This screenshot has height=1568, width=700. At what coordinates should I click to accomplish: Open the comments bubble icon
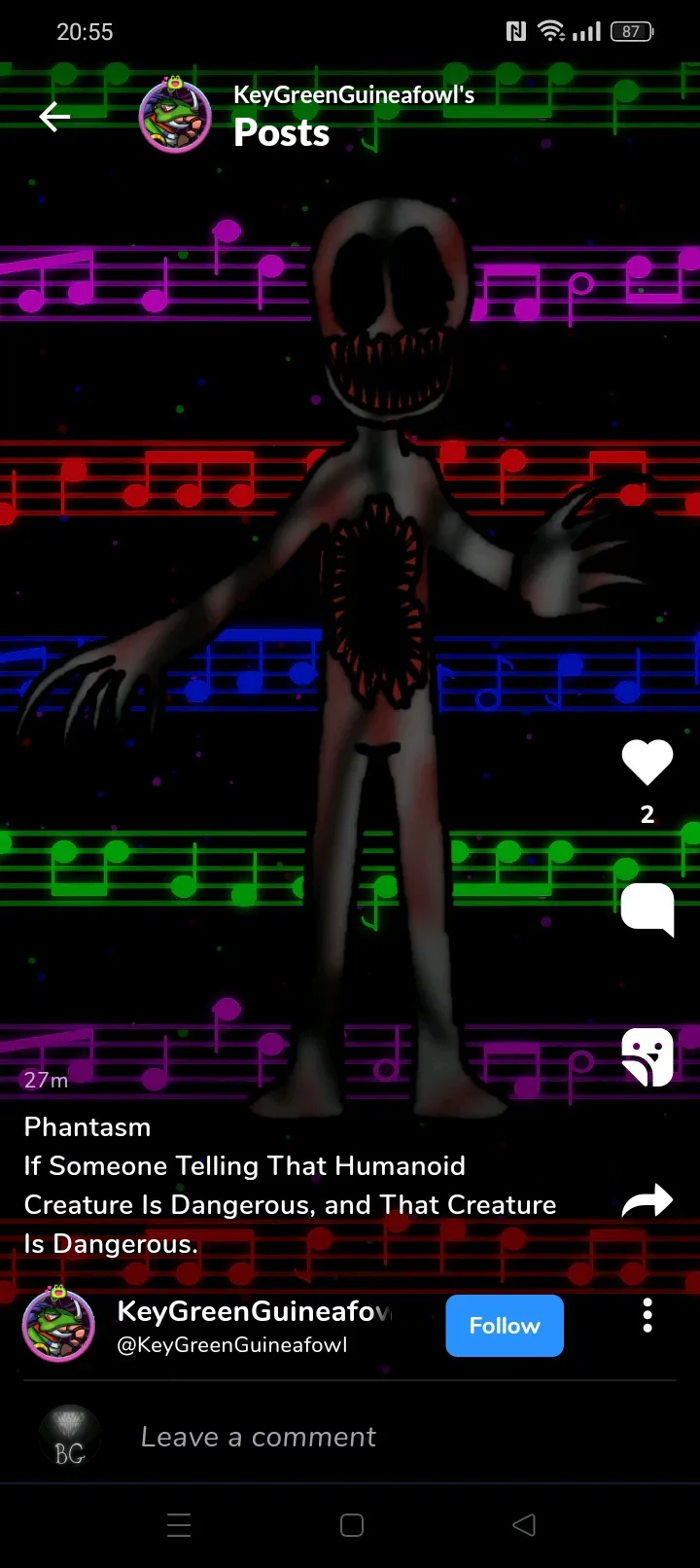(x=647, y=909)
